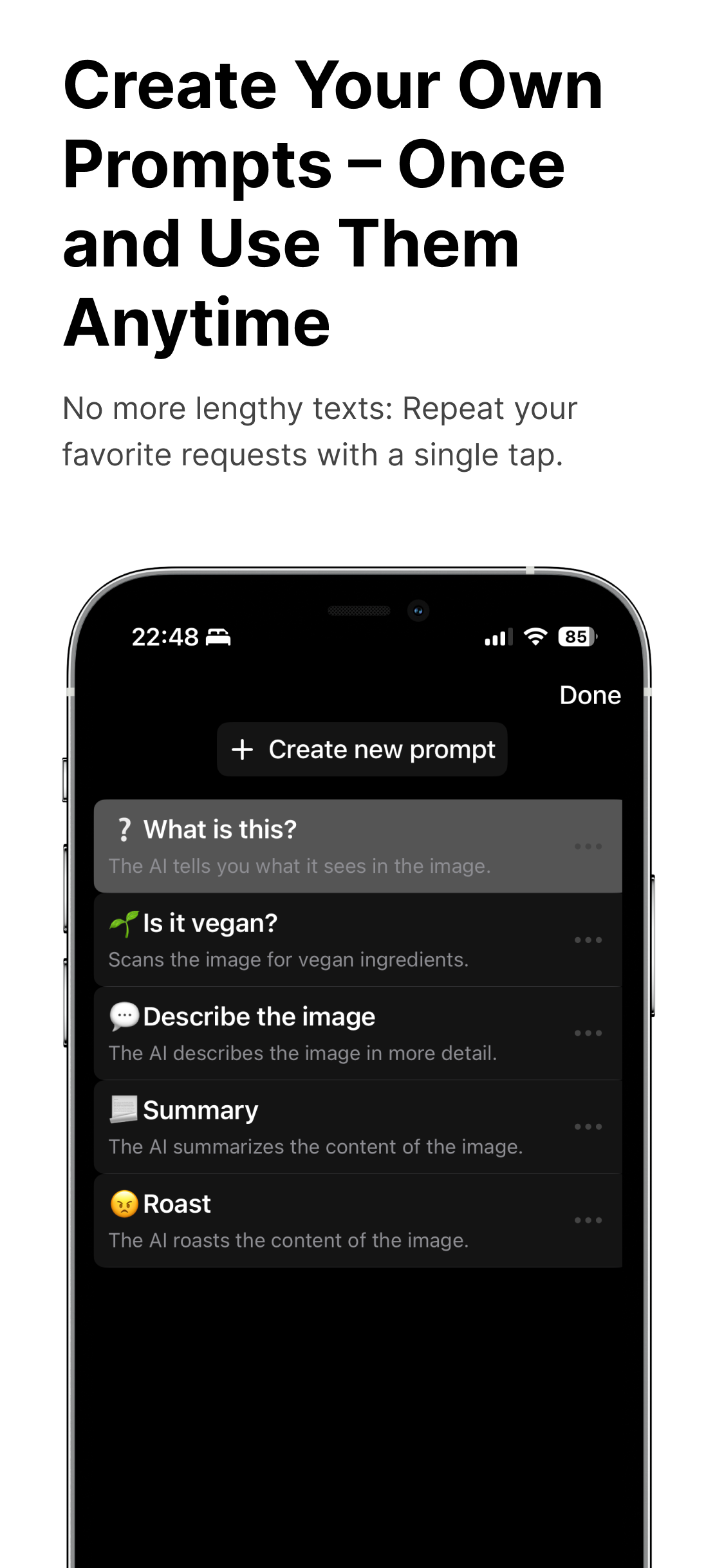Screen dimensions: 724x1568
Task: Open the options menu for Is it vegan?
Action: pyautogui.click(x=588, y=940)
